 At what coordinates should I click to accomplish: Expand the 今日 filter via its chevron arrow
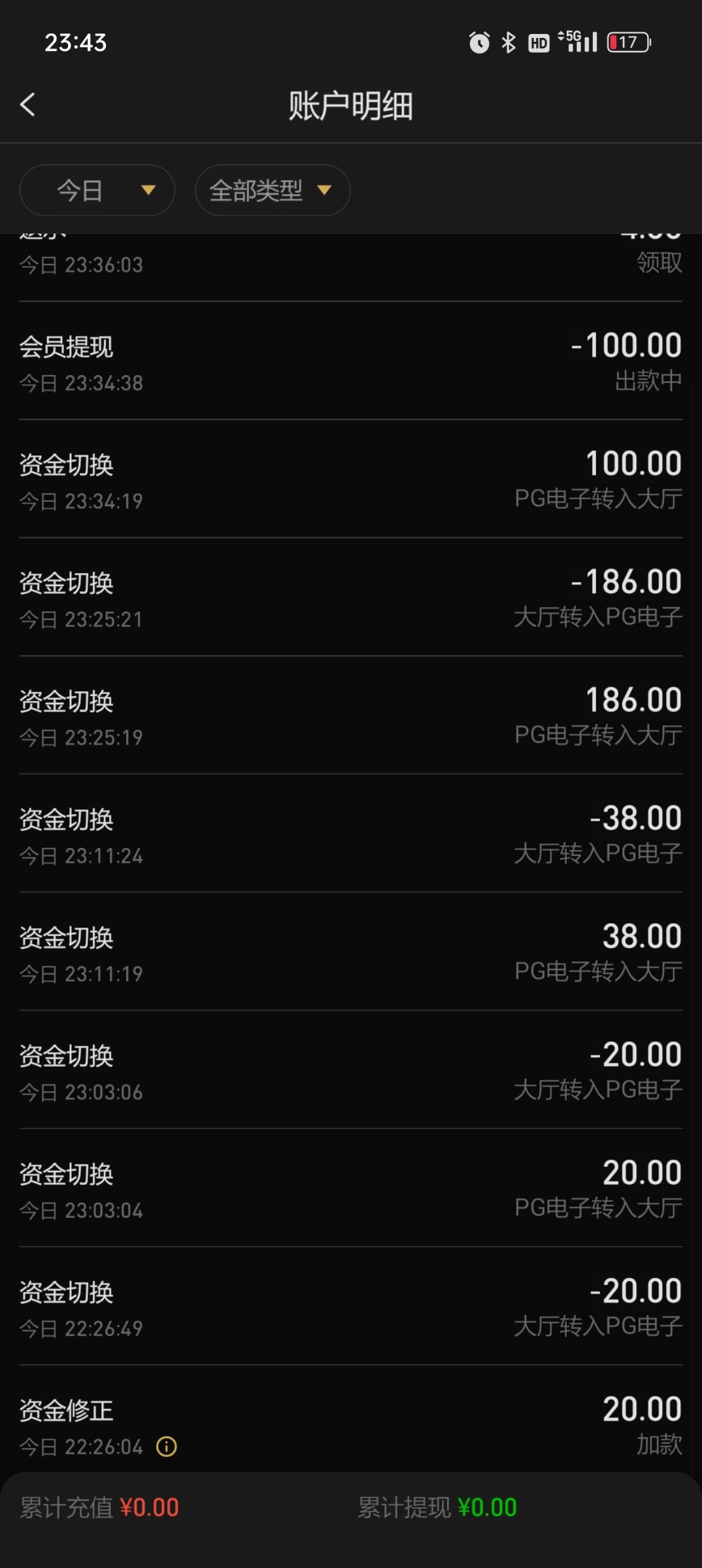pyautogui.click(x=148, y=190)
